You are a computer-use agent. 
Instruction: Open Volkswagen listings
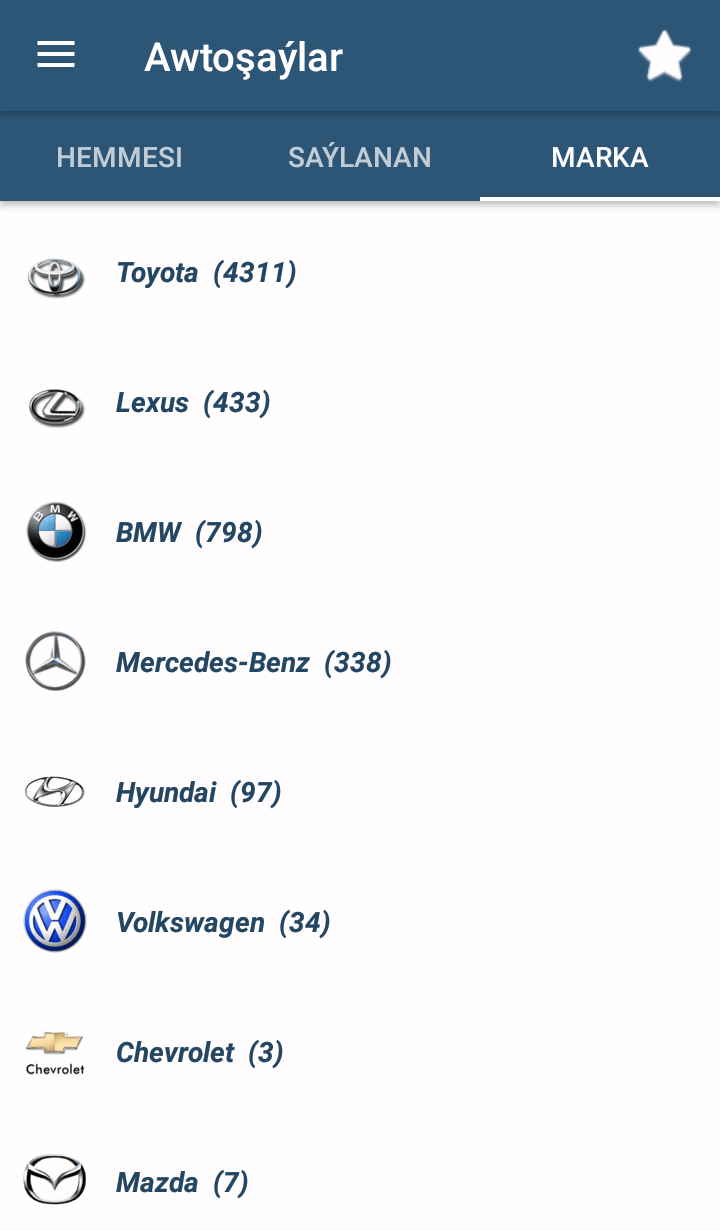223,923
